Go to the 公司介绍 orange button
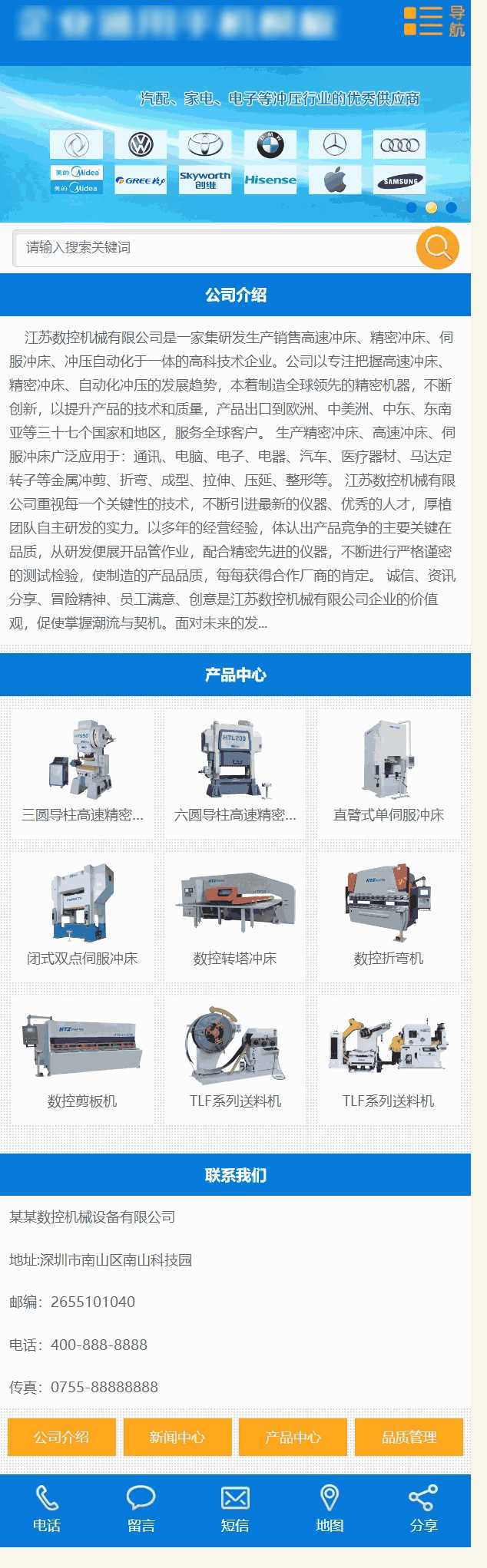Viewport: 487px width, 1568px height. click(x=61, y=1437)
